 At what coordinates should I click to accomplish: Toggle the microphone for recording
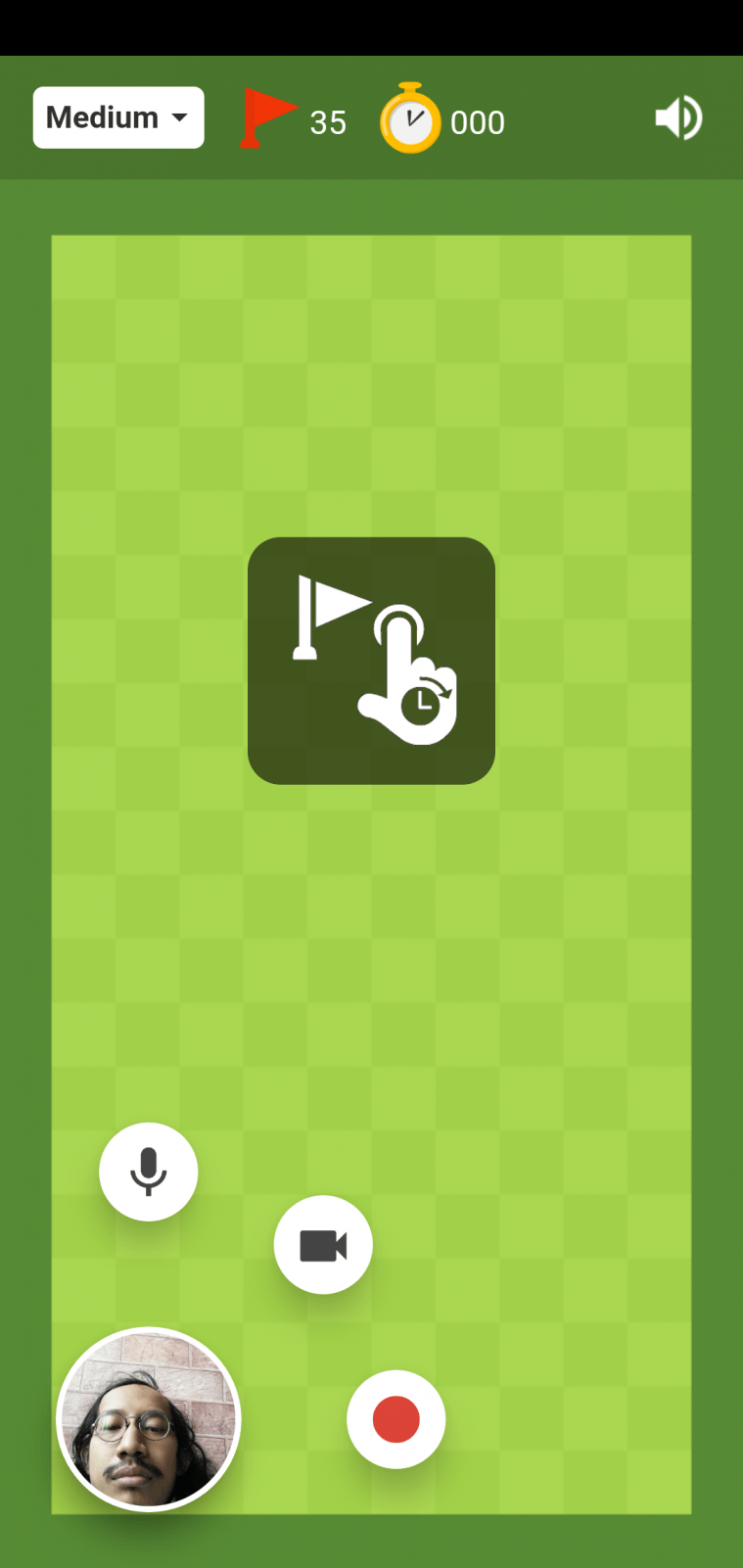tap(149, 1172)
